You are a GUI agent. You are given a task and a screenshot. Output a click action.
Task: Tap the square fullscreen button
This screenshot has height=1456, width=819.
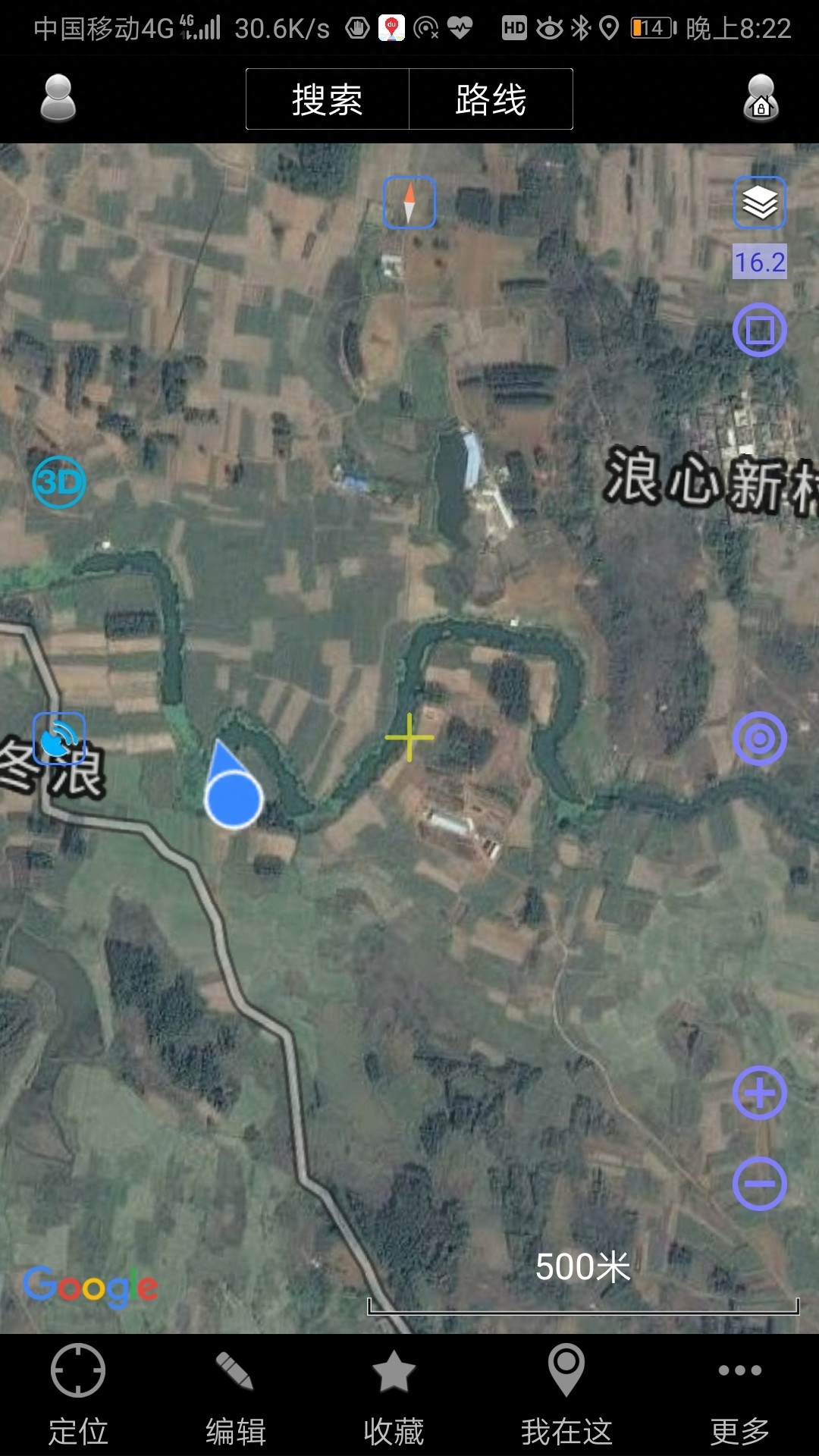point(759,330)
